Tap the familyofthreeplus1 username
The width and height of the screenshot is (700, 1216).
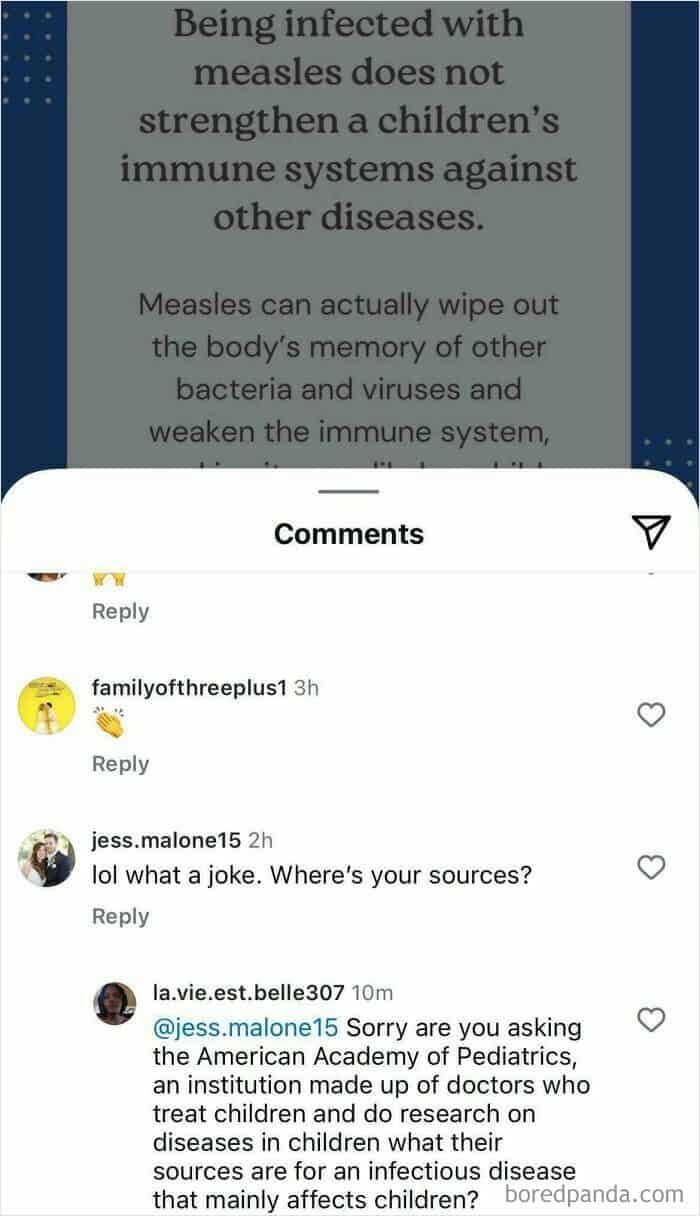pyautogui.click(x=189, y=688)
